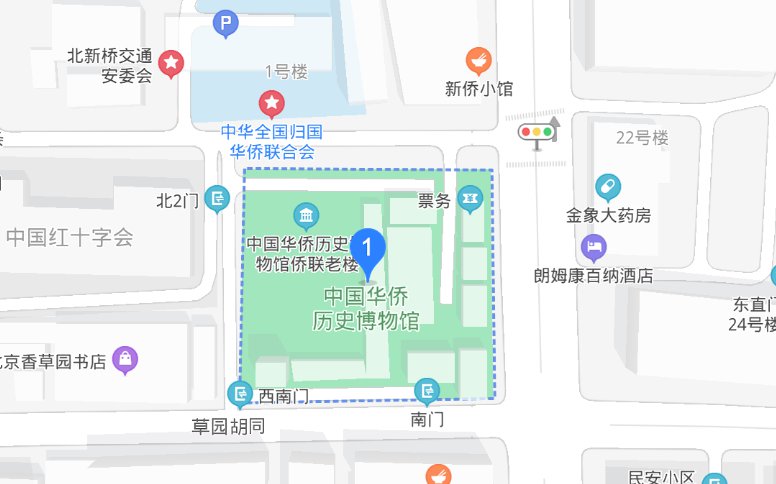
Task: Open the 北新桥交通安委会 star marker
Action: 171,64
